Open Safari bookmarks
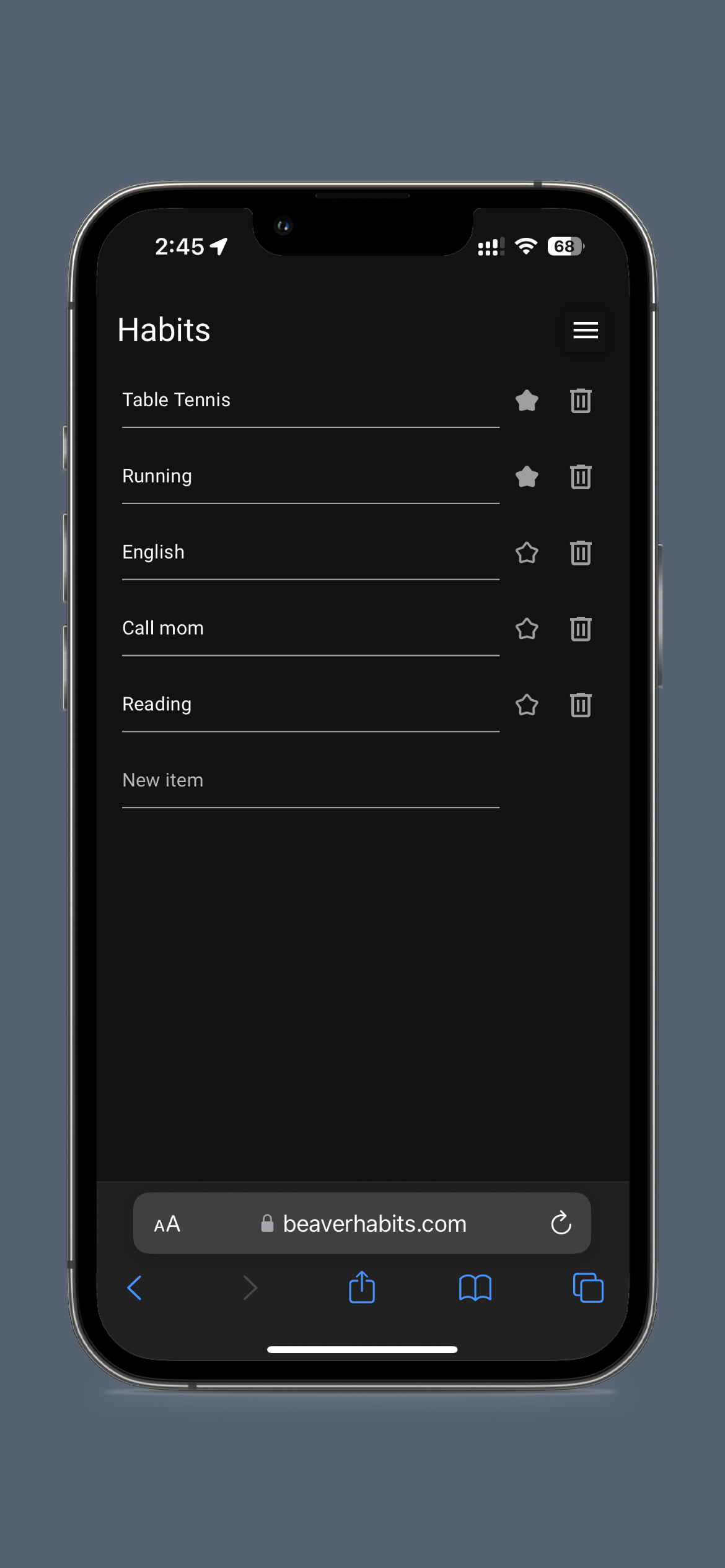 pyautogui.click(x=475, y=1288)
